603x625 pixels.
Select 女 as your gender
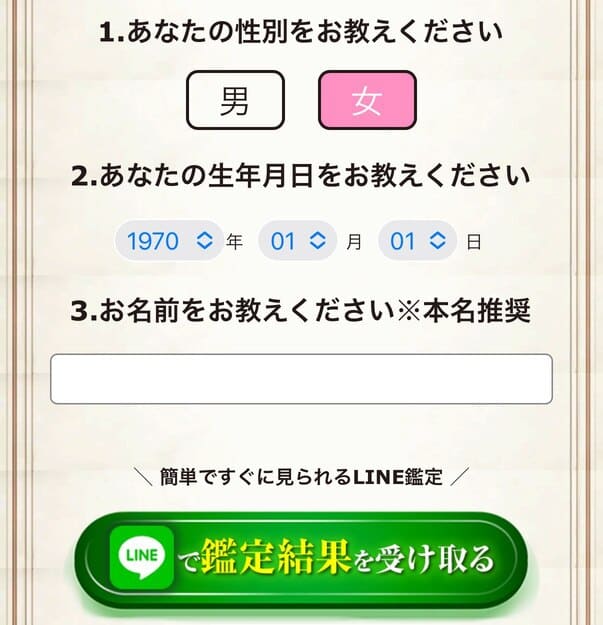[366, 100]
